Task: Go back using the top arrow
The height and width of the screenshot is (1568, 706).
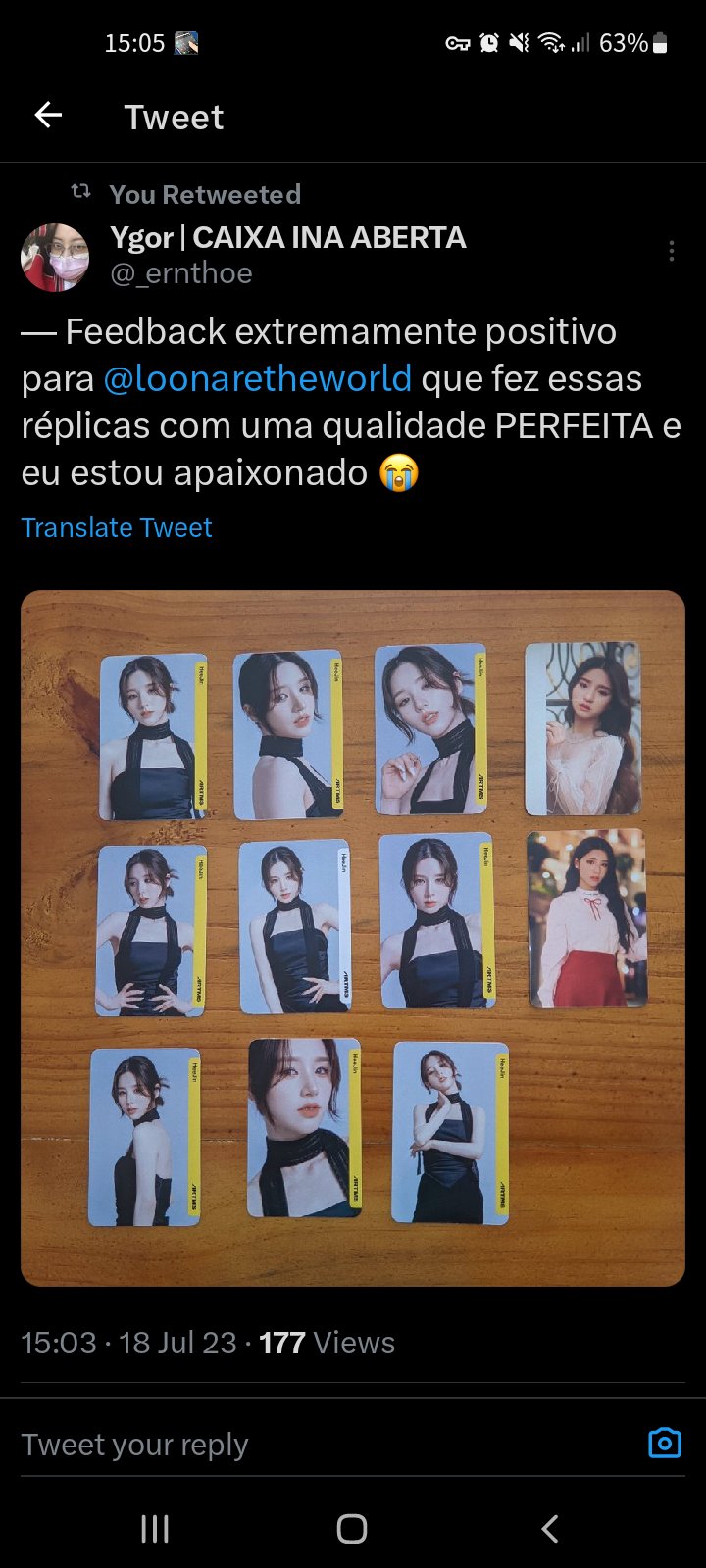Action: point(48,116)
